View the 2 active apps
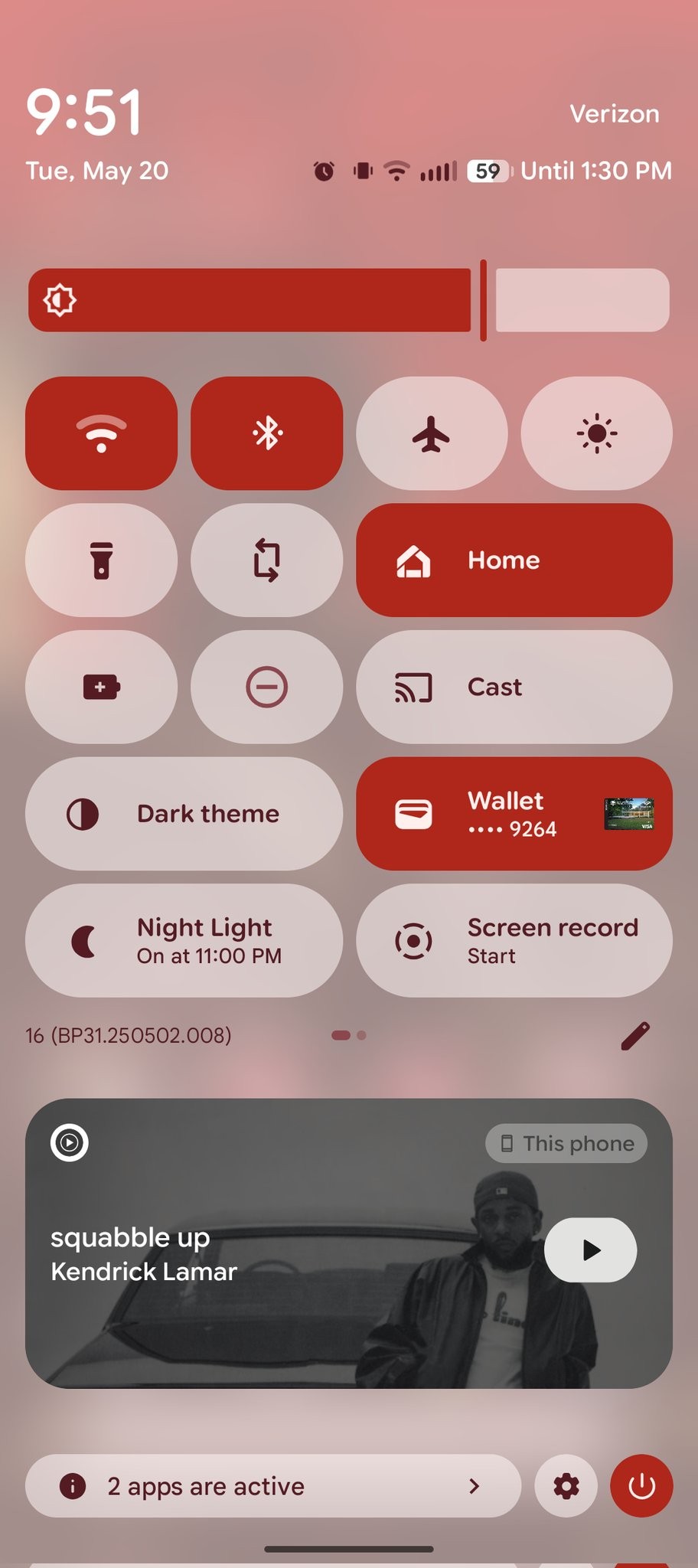Viewport: 698px width, 1568px height. pyautogui.click(x=272, y=1486)
